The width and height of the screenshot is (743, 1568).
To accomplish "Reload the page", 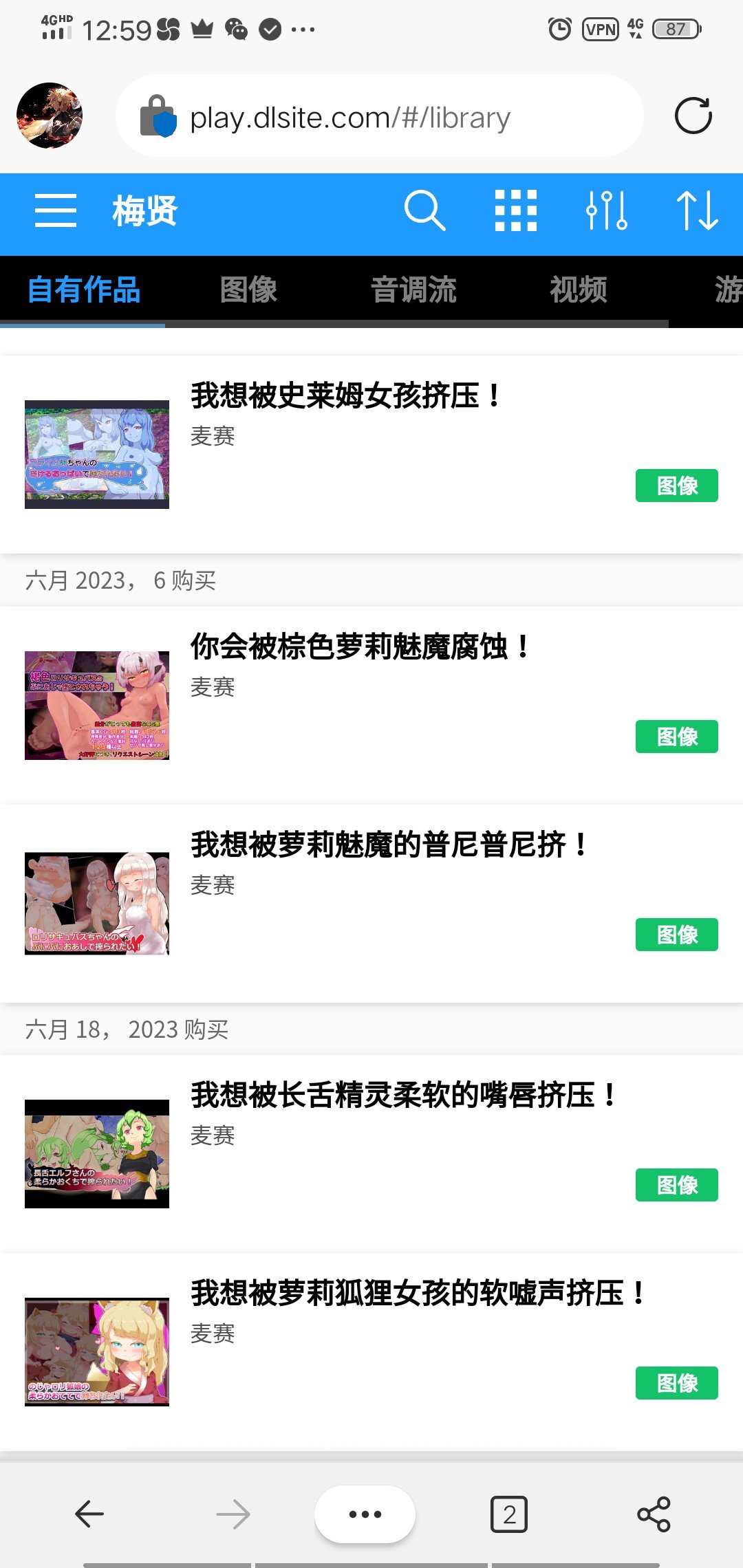I will (x=693, y=116).
